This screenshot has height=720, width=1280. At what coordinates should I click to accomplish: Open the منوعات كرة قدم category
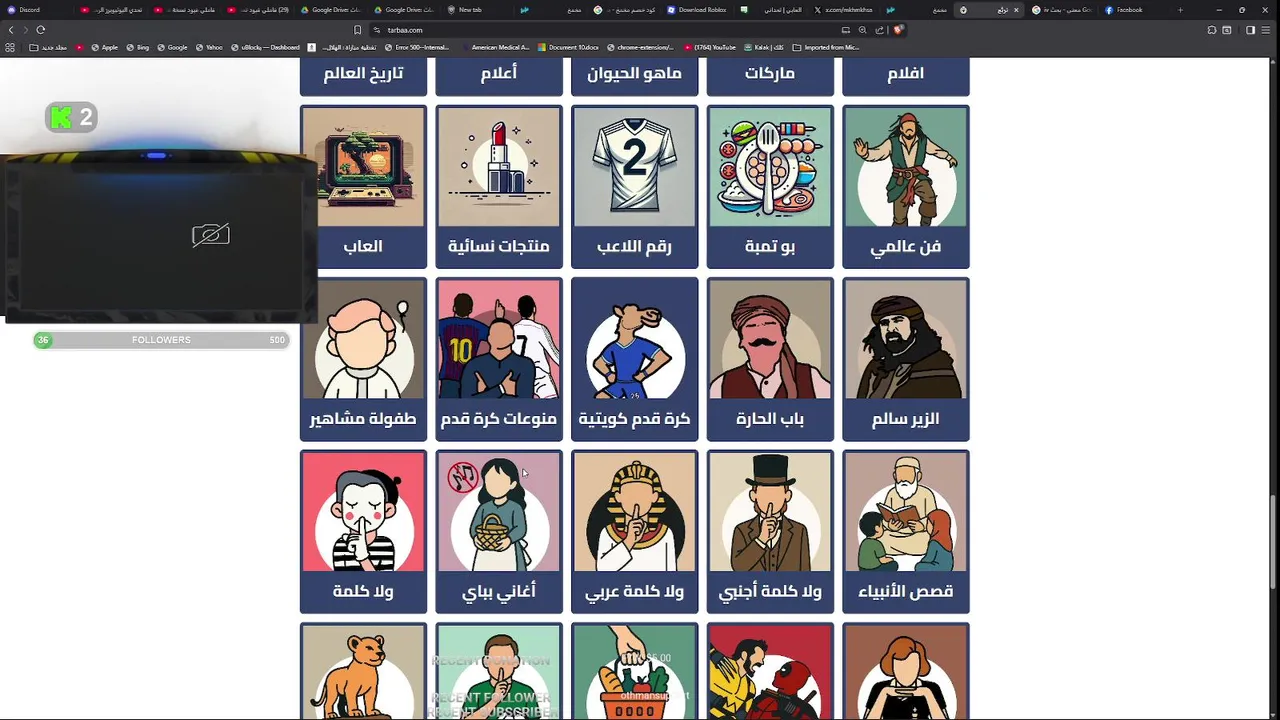tap(499, 359)
